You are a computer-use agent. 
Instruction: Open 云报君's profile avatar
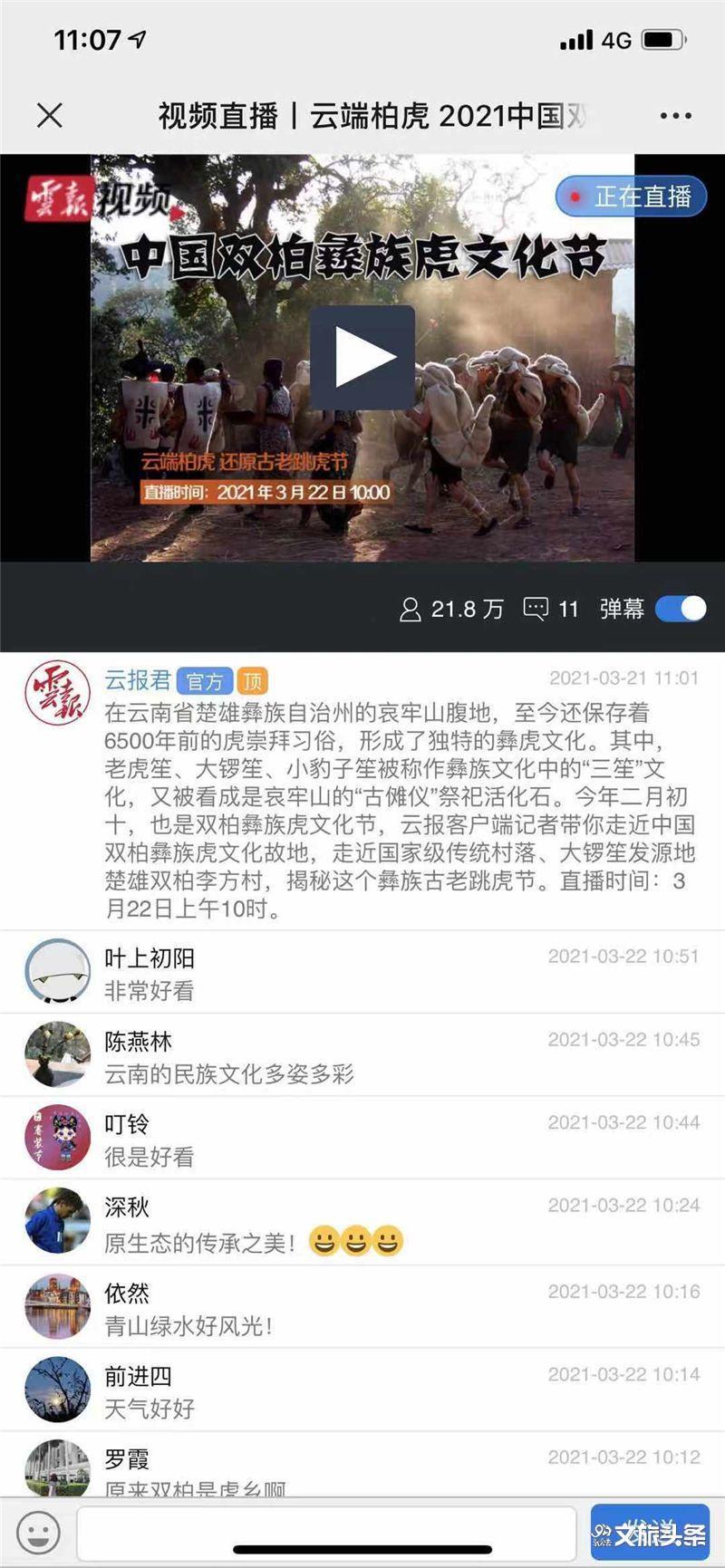pyautogui.click(x=57, y=693)
